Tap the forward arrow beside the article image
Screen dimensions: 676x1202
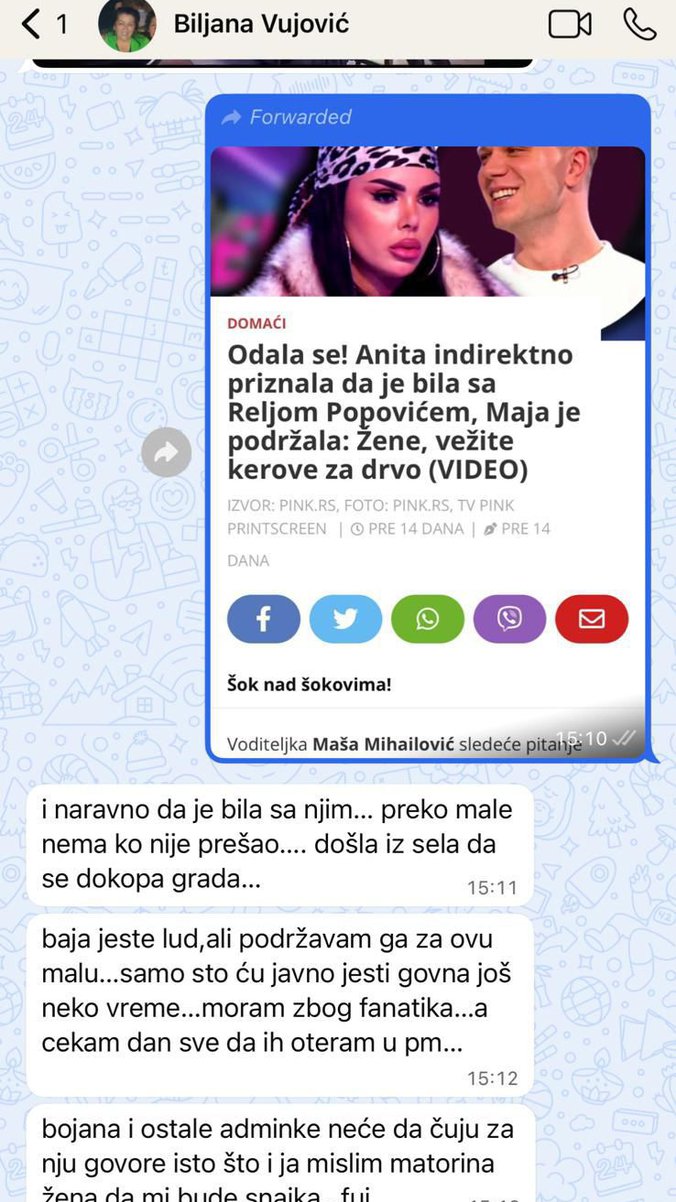point(166,453)
